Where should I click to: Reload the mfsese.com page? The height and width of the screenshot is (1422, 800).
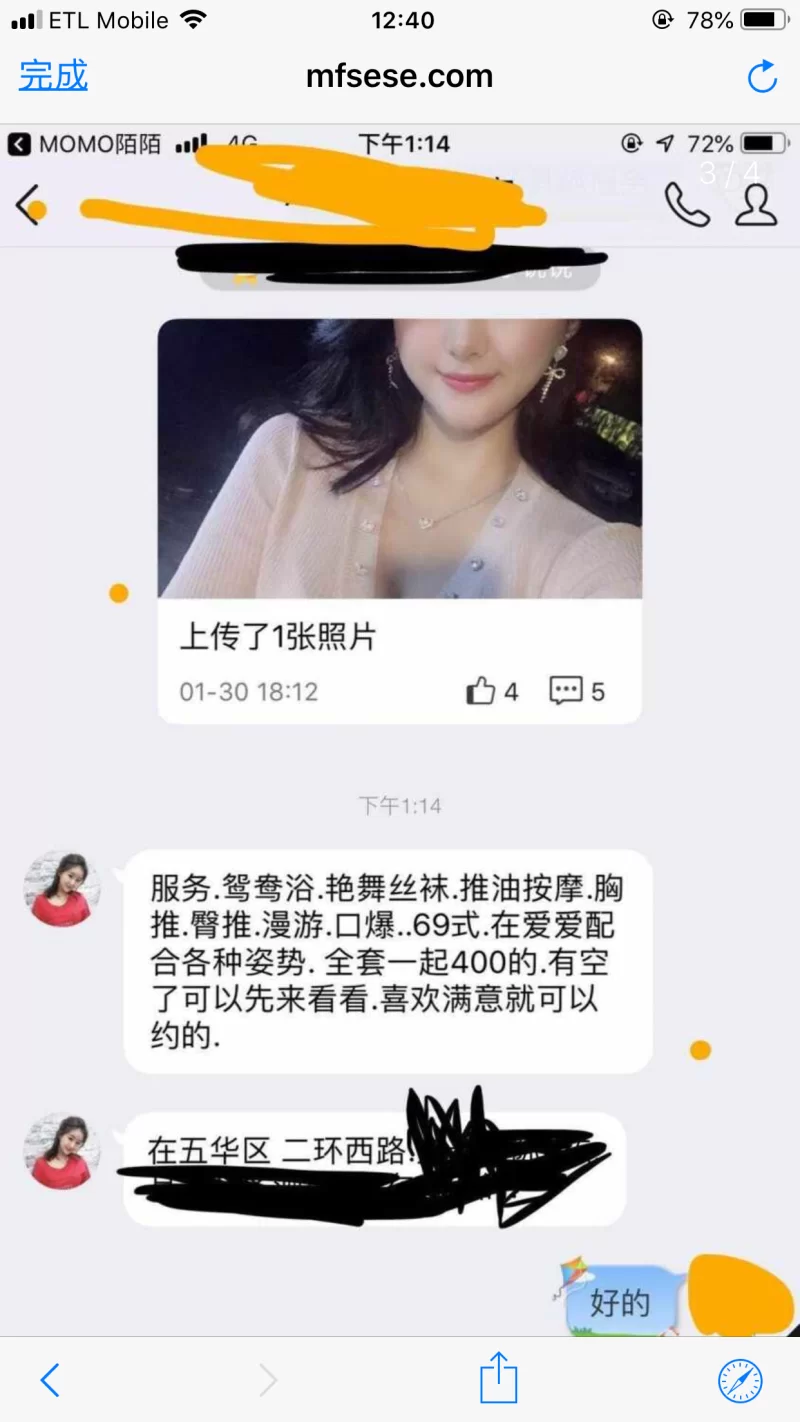[762, 77]
